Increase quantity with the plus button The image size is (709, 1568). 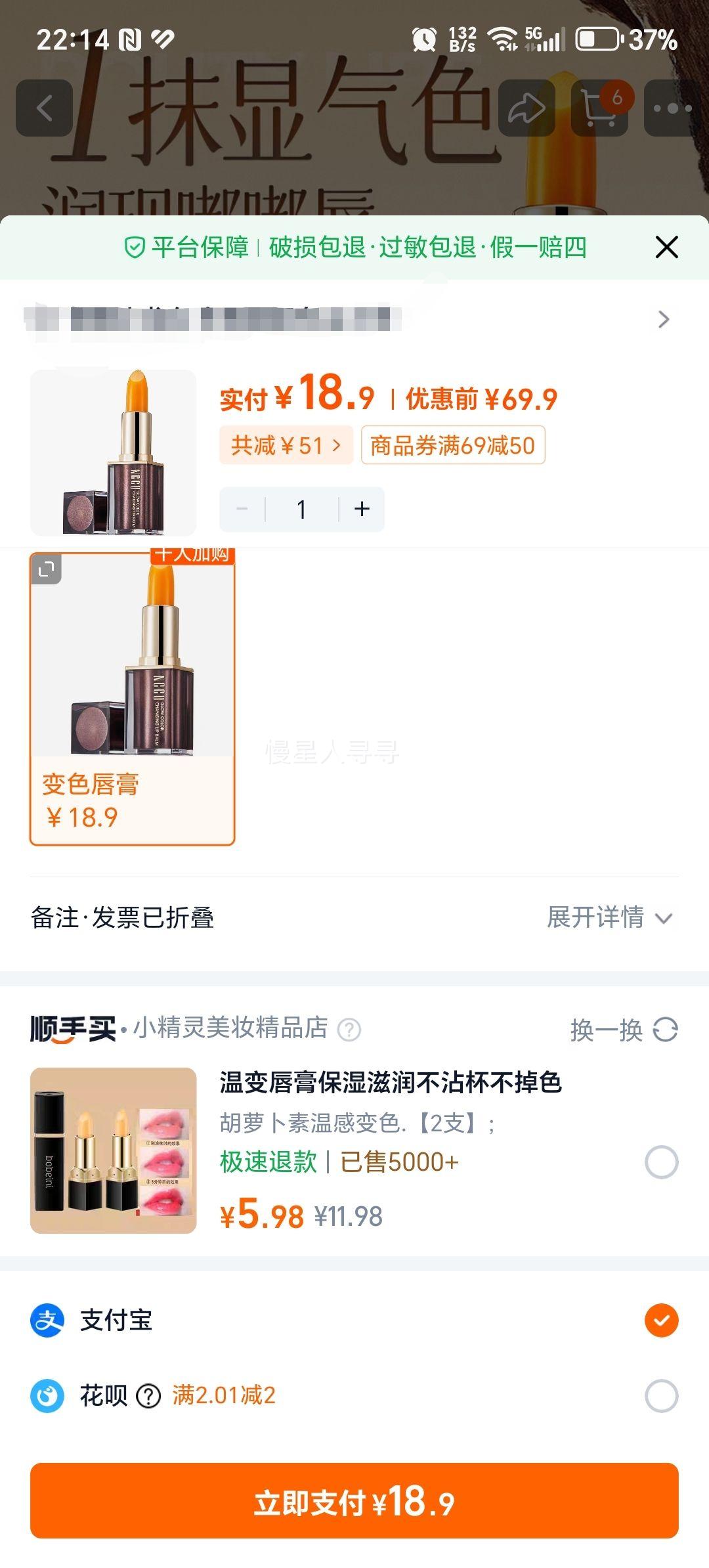(x=362, y=508)
